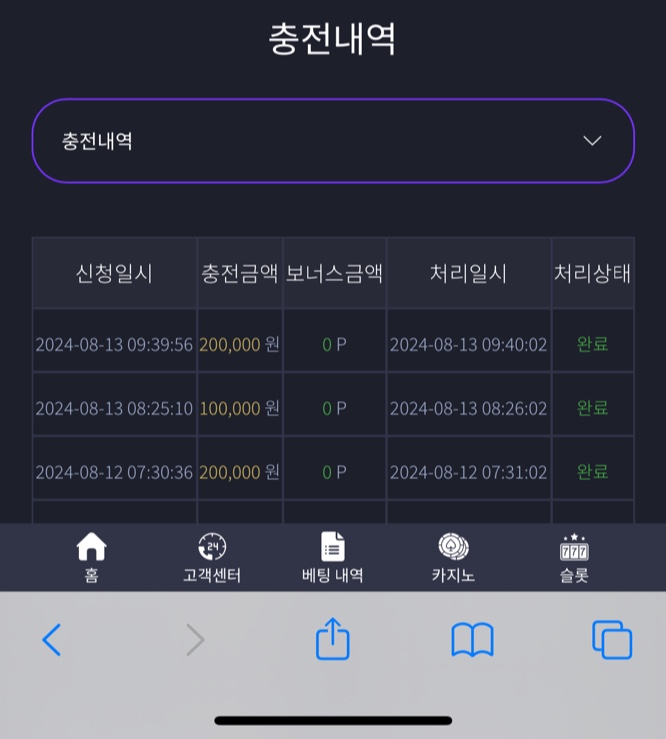The height and width of the screenshot is (739, 666).
Task: Show open browser tabs
Action: pos(612,640)
